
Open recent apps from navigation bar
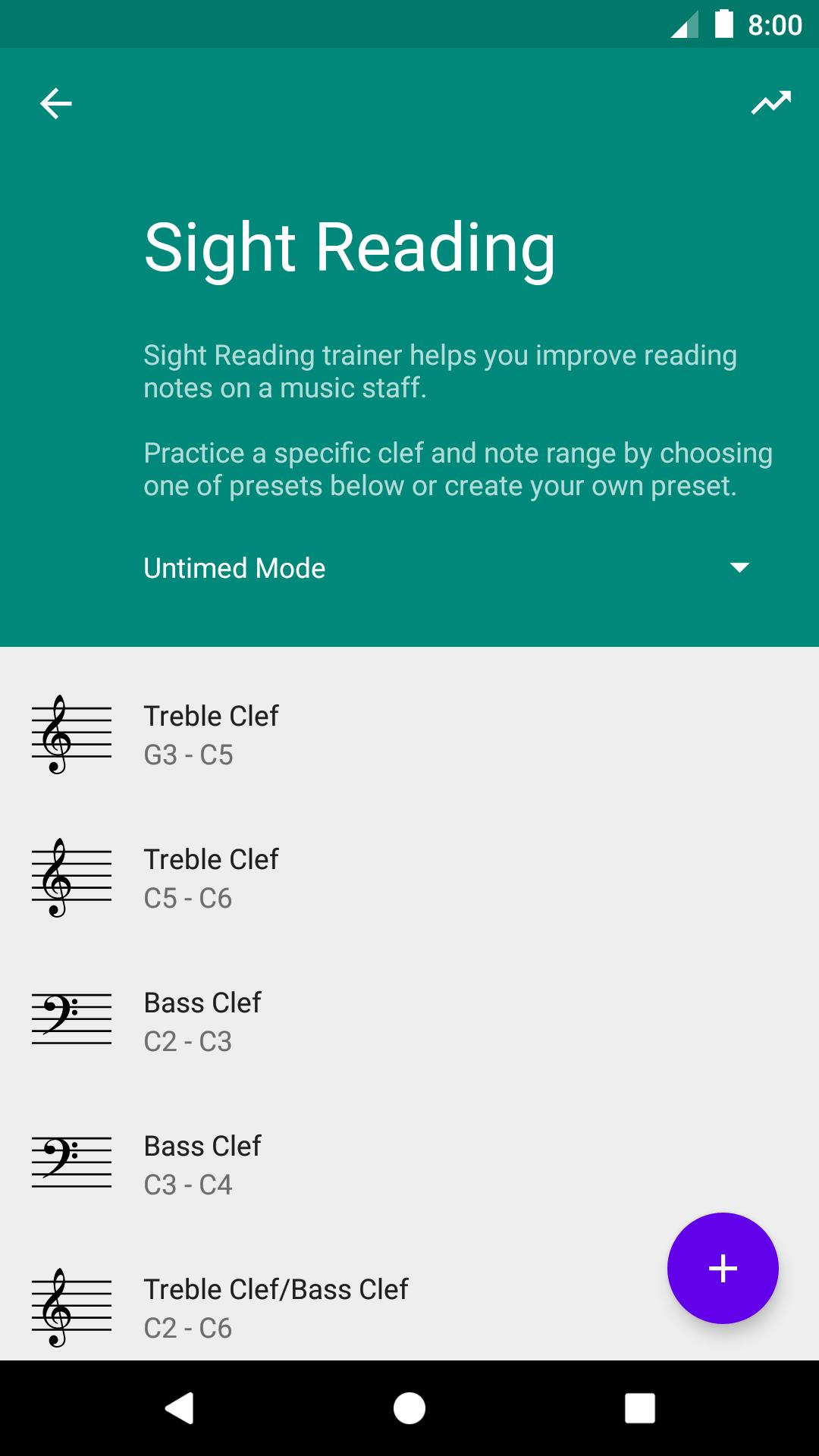(639, 1408)
